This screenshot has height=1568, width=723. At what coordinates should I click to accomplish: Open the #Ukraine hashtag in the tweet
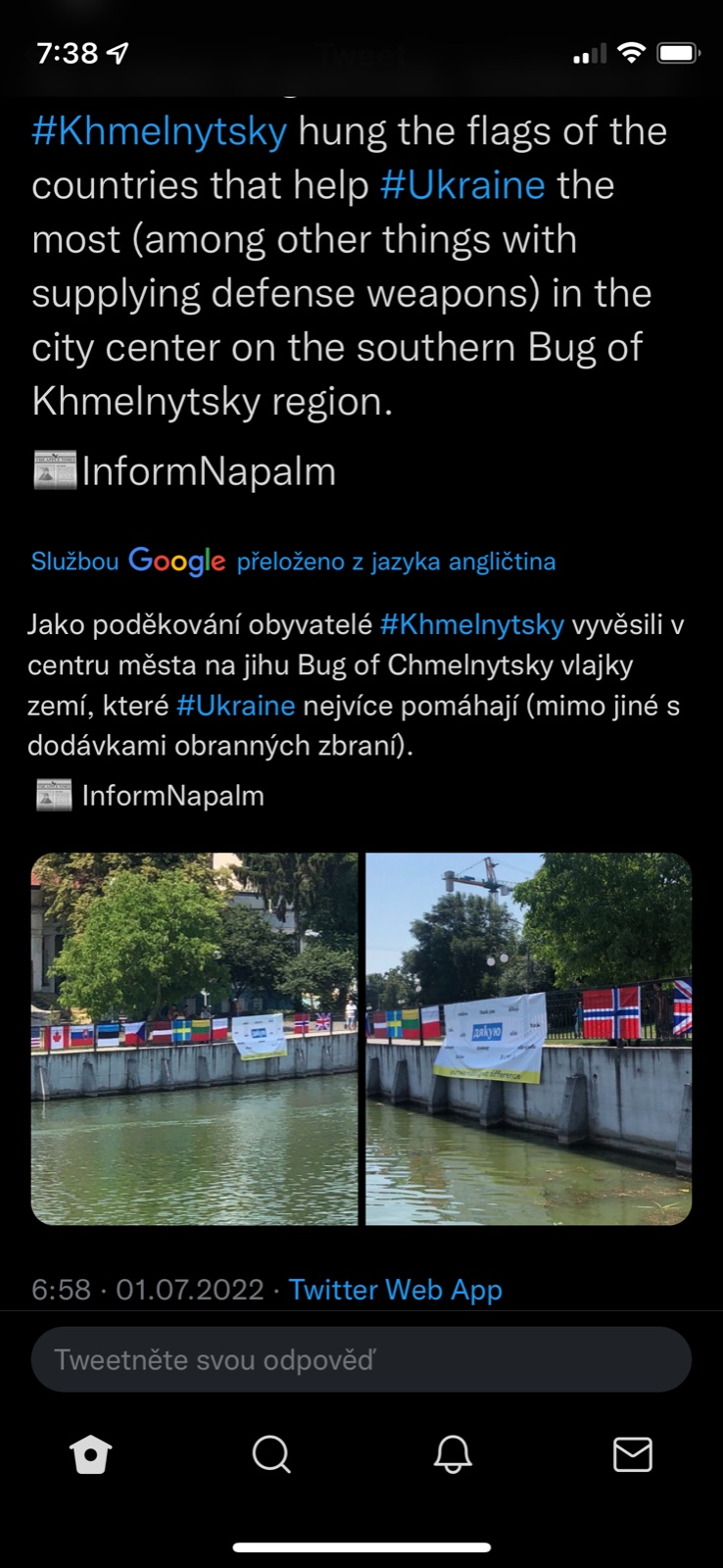[461, 185]
